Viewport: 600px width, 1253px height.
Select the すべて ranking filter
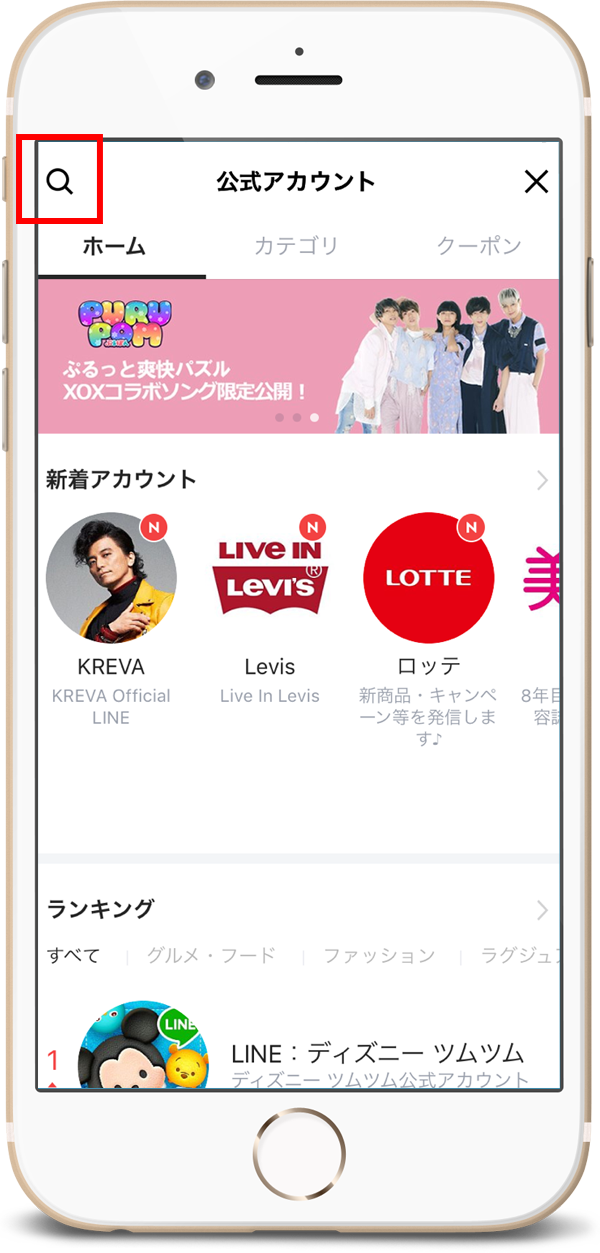[x=74, y=956]
